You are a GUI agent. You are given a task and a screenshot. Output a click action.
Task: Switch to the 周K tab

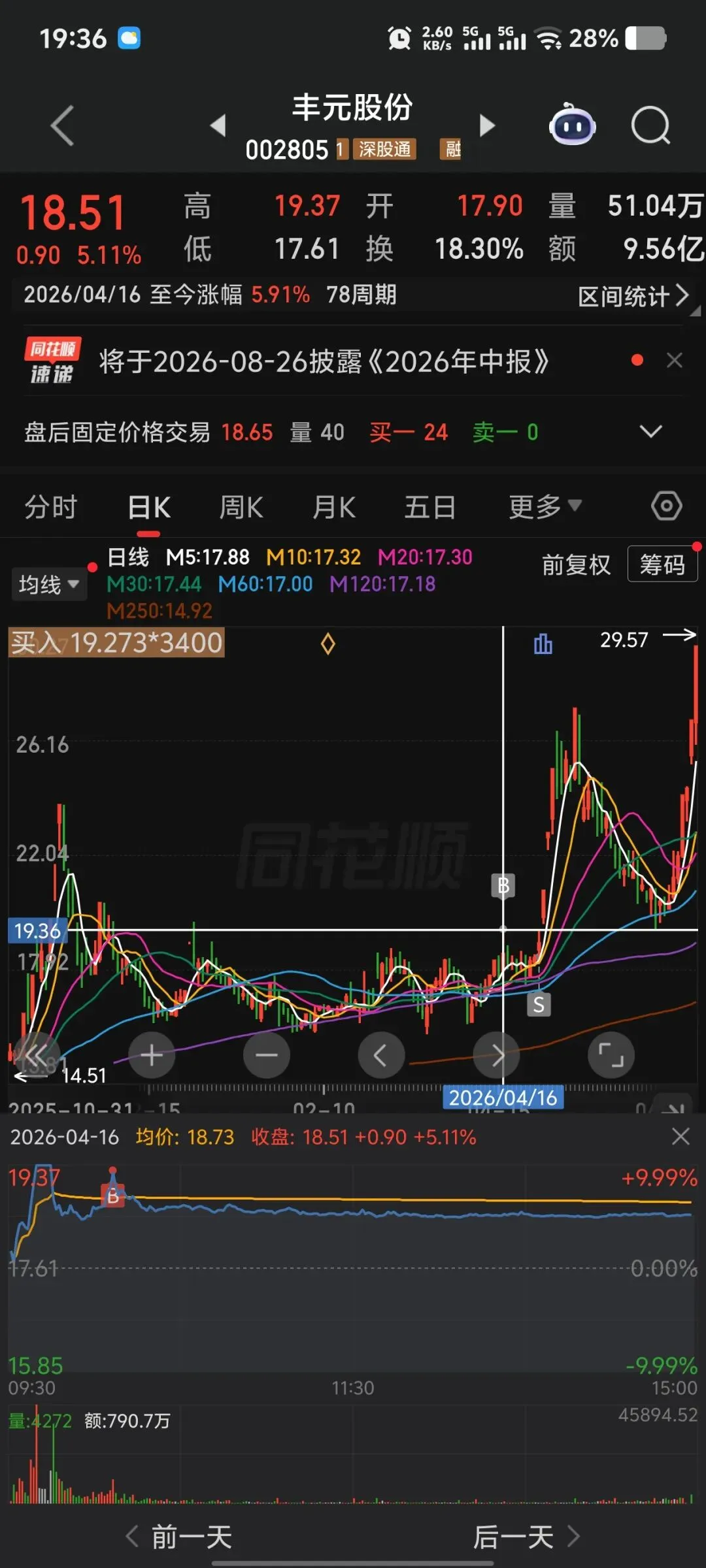pyautogui.click(x=241, y=507)
